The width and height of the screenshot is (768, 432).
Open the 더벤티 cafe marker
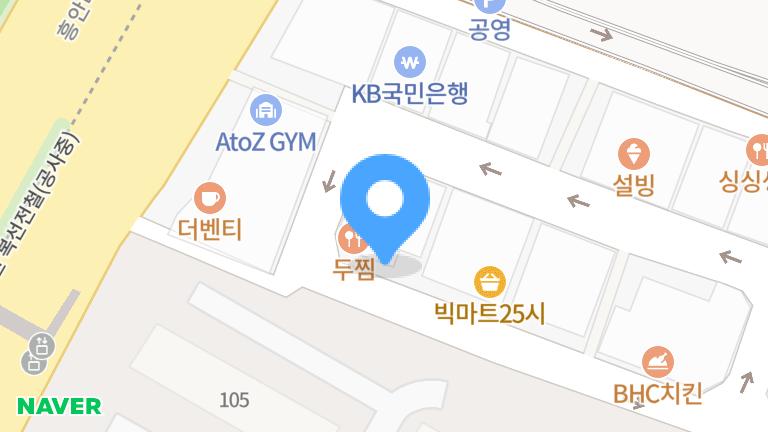209,197
